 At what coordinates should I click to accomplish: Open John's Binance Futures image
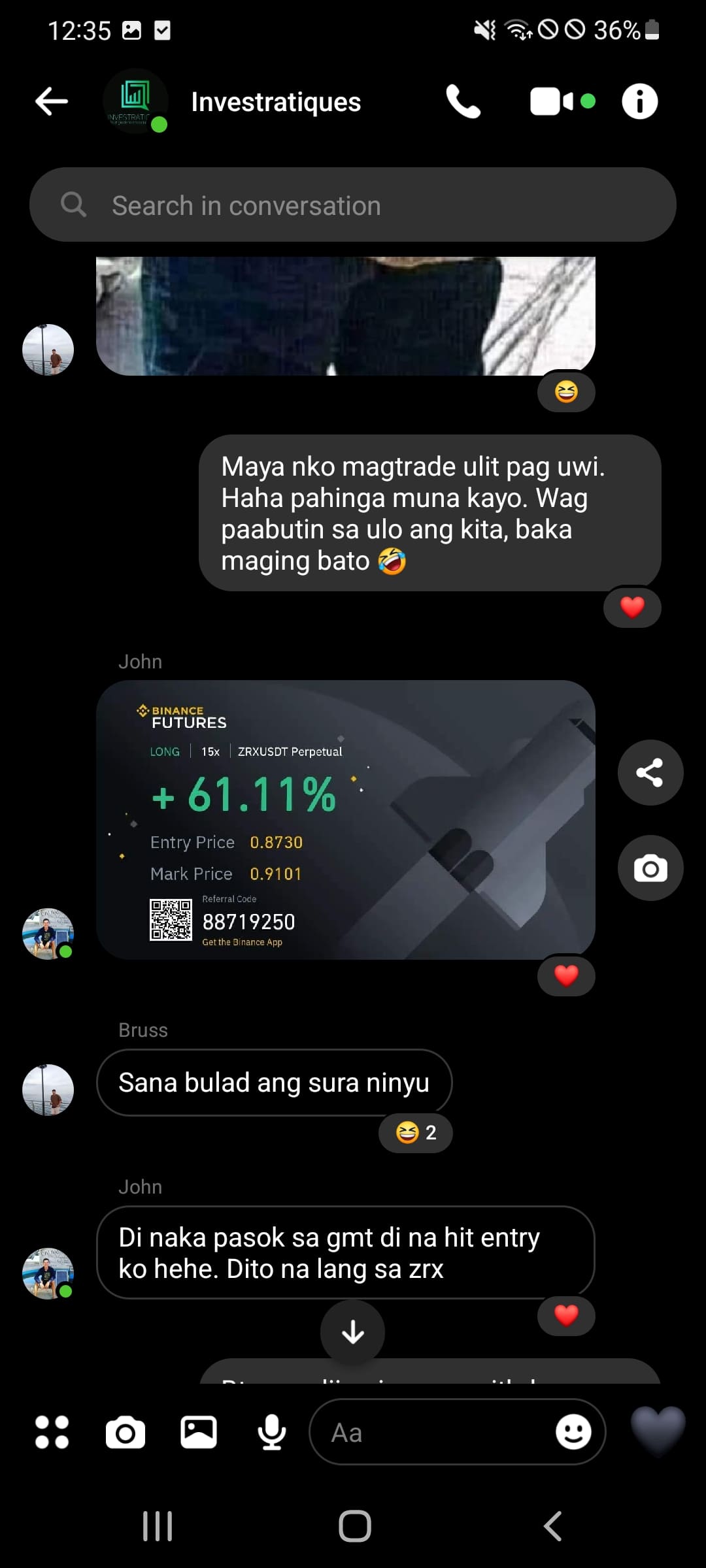click(345, 819)
